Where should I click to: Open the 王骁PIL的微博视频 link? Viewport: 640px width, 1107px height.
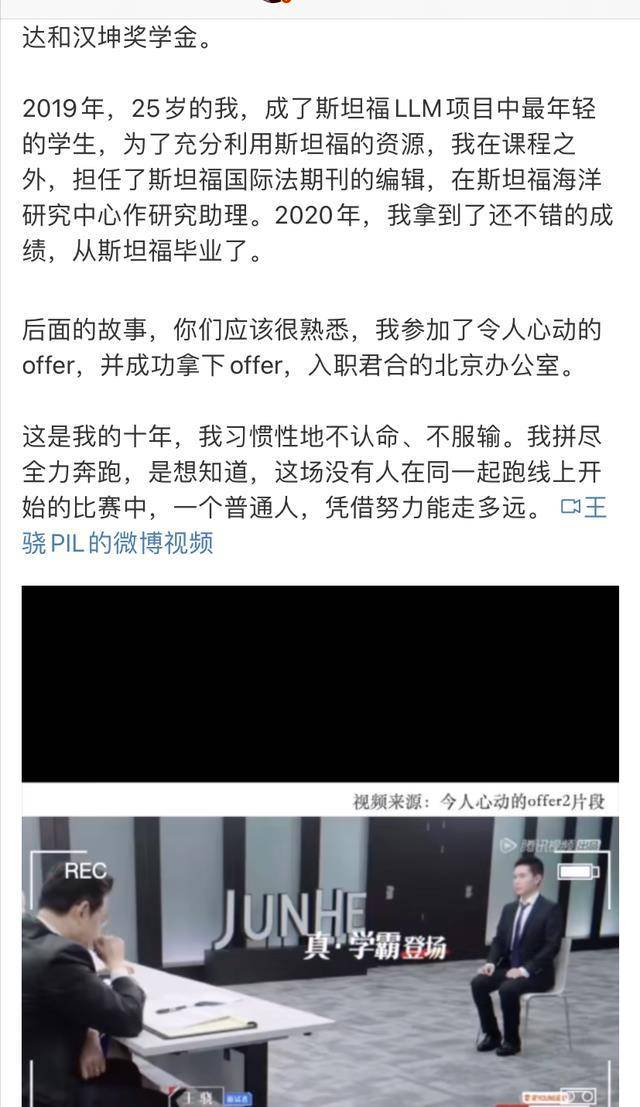(118, 544)
